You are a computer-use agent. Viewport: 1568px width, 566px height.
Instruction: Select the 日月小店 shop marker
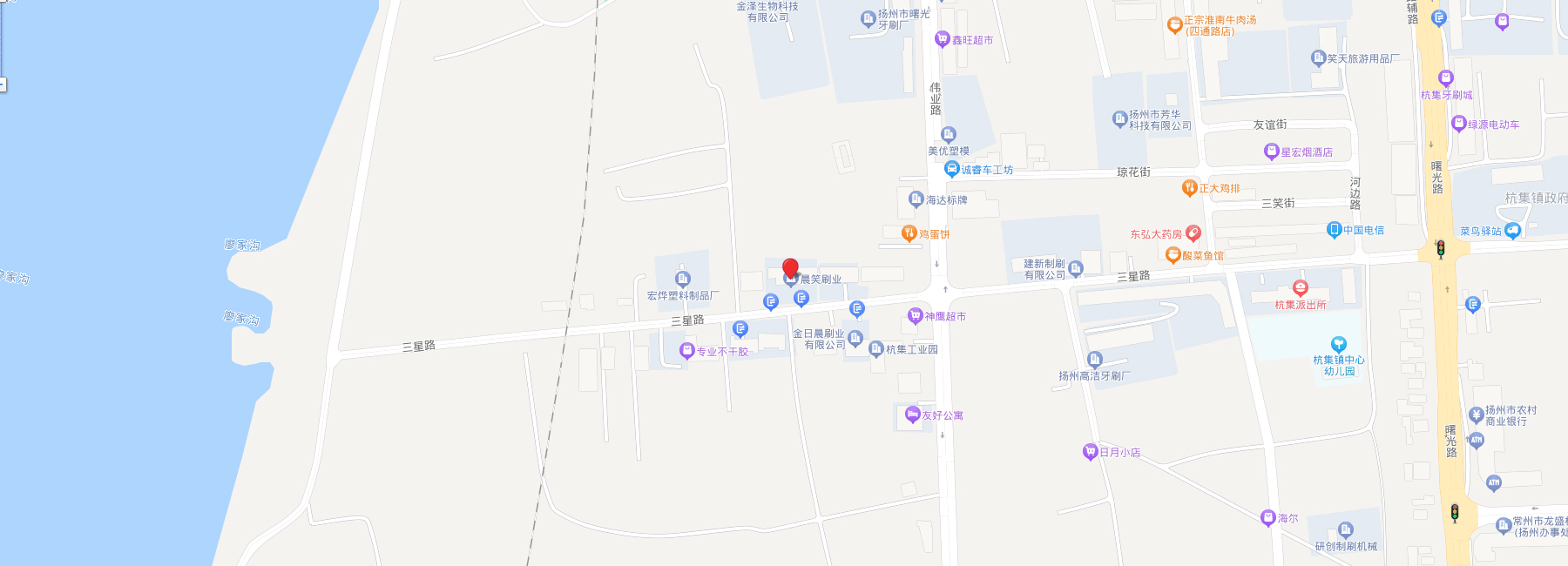[1090, 451]
